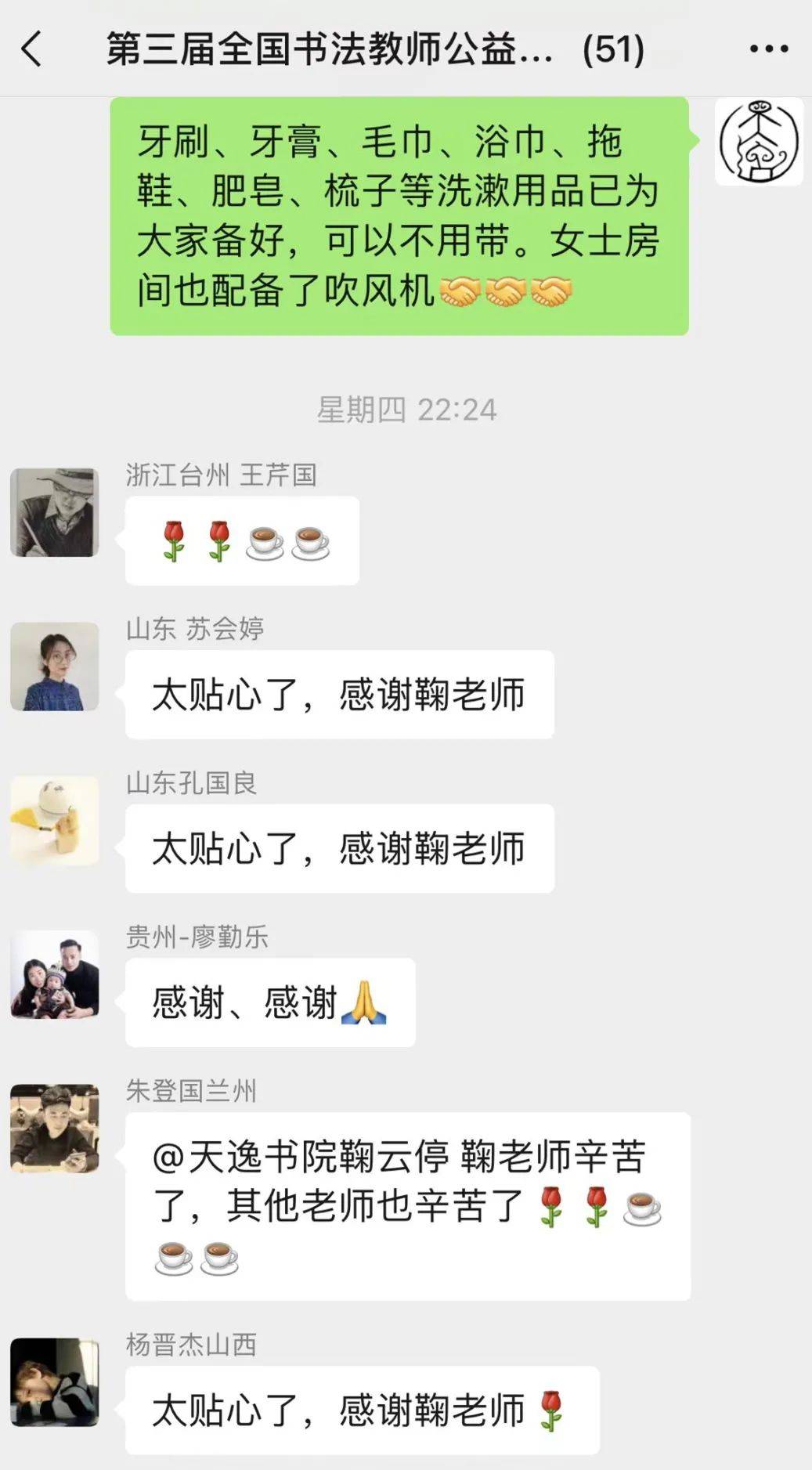Open the sender's own profile avatar

[x=758, y=142]
